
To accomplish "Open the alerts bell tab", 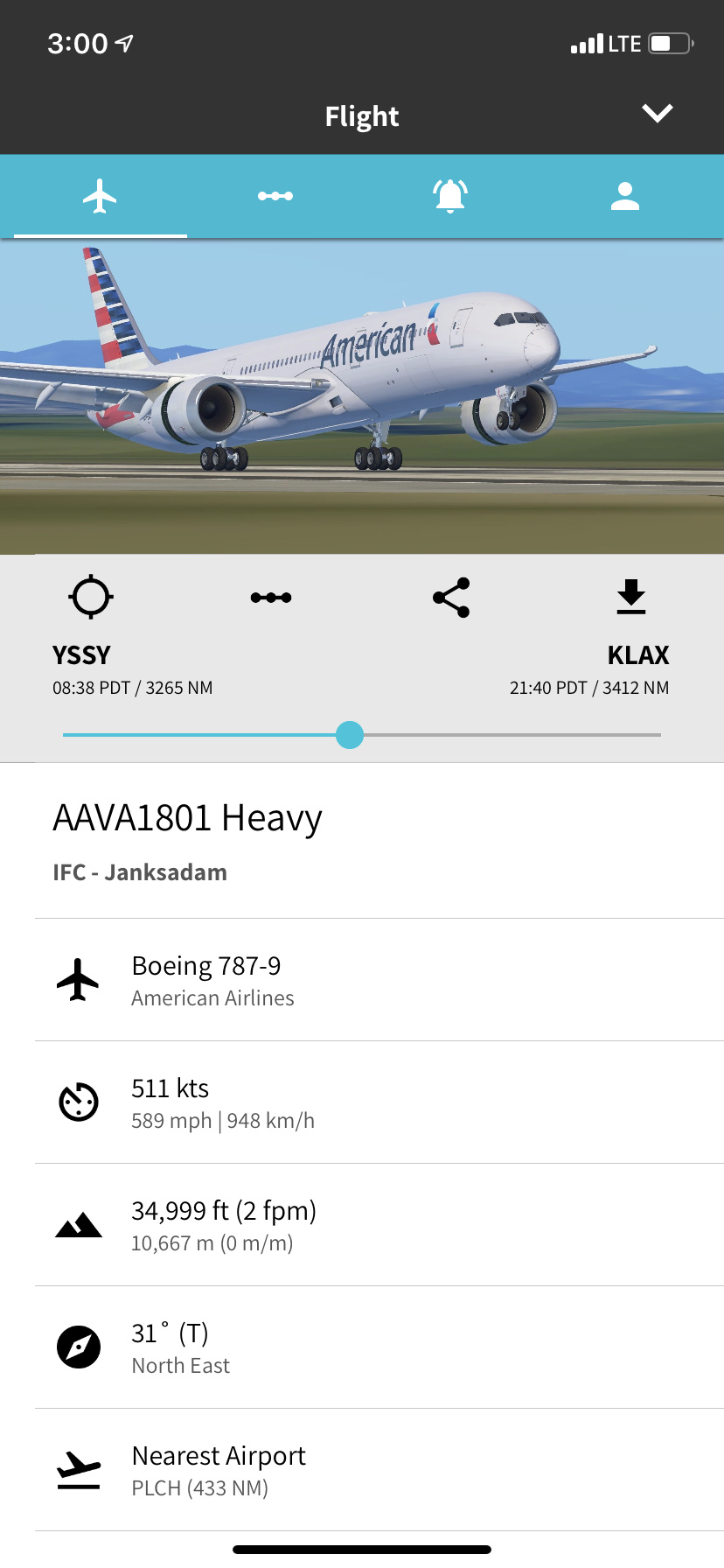I will pos(450,196).
